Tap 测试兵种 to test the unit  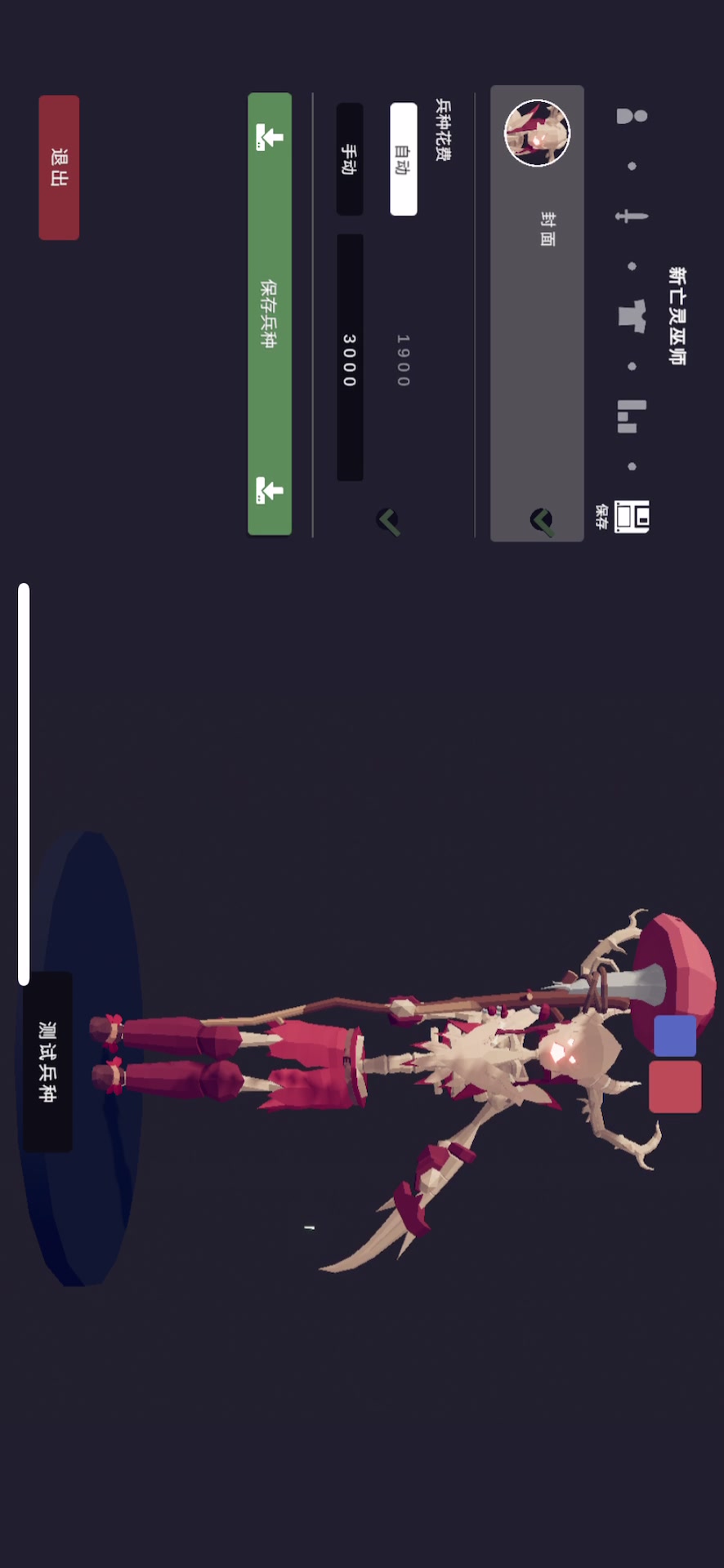47,1062
